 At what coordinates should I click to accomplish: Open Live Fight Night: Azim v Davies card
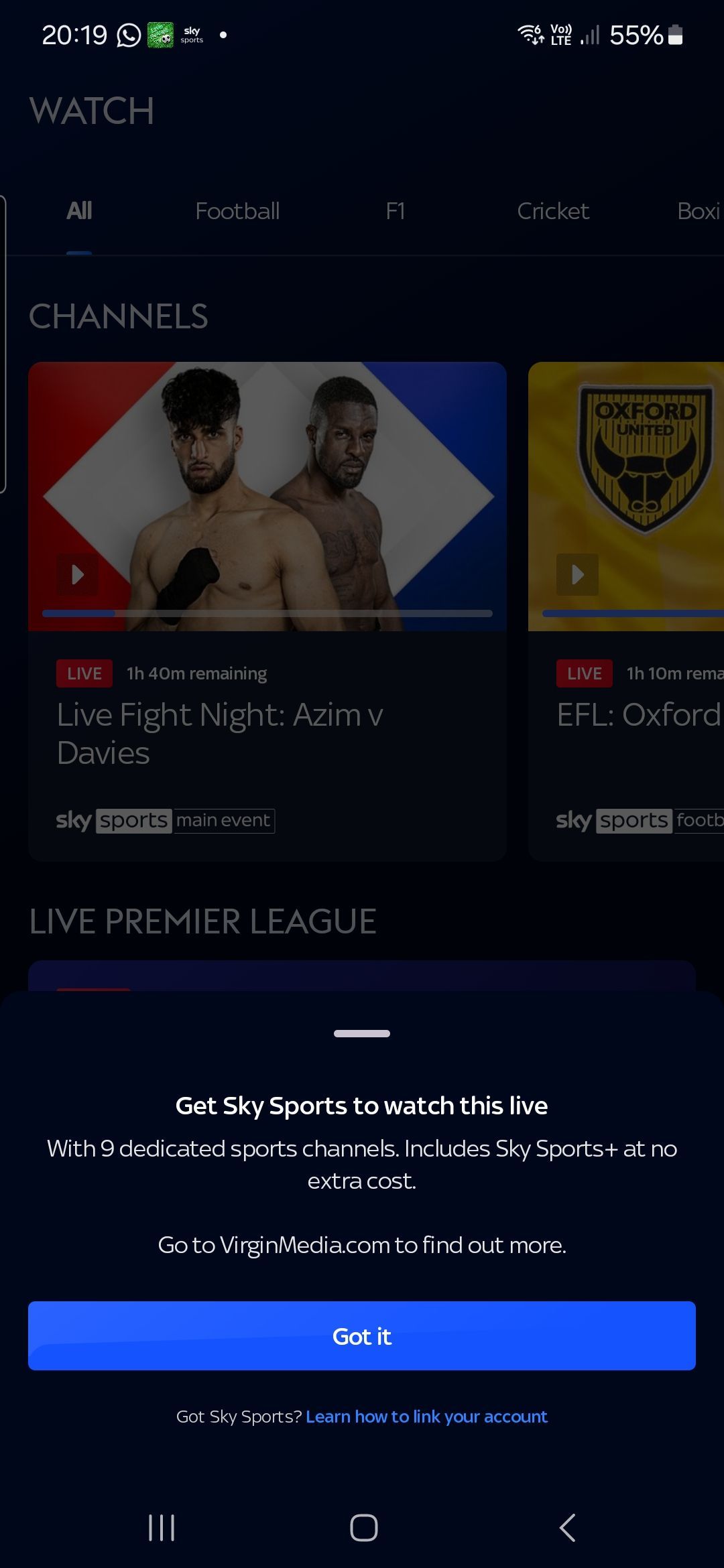[267, 610]
